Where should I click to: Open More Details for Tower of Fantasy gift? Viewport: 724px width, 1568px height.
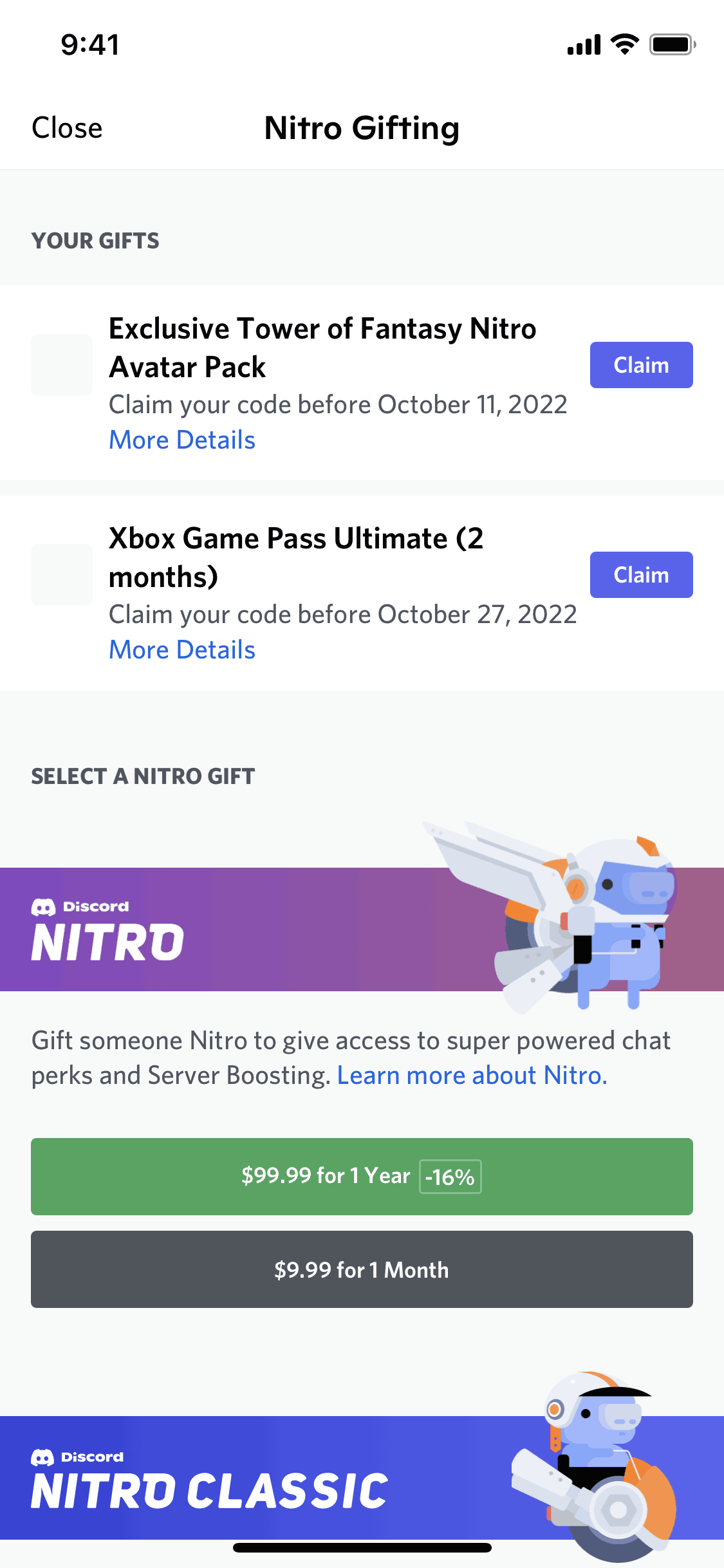(182, 440)
